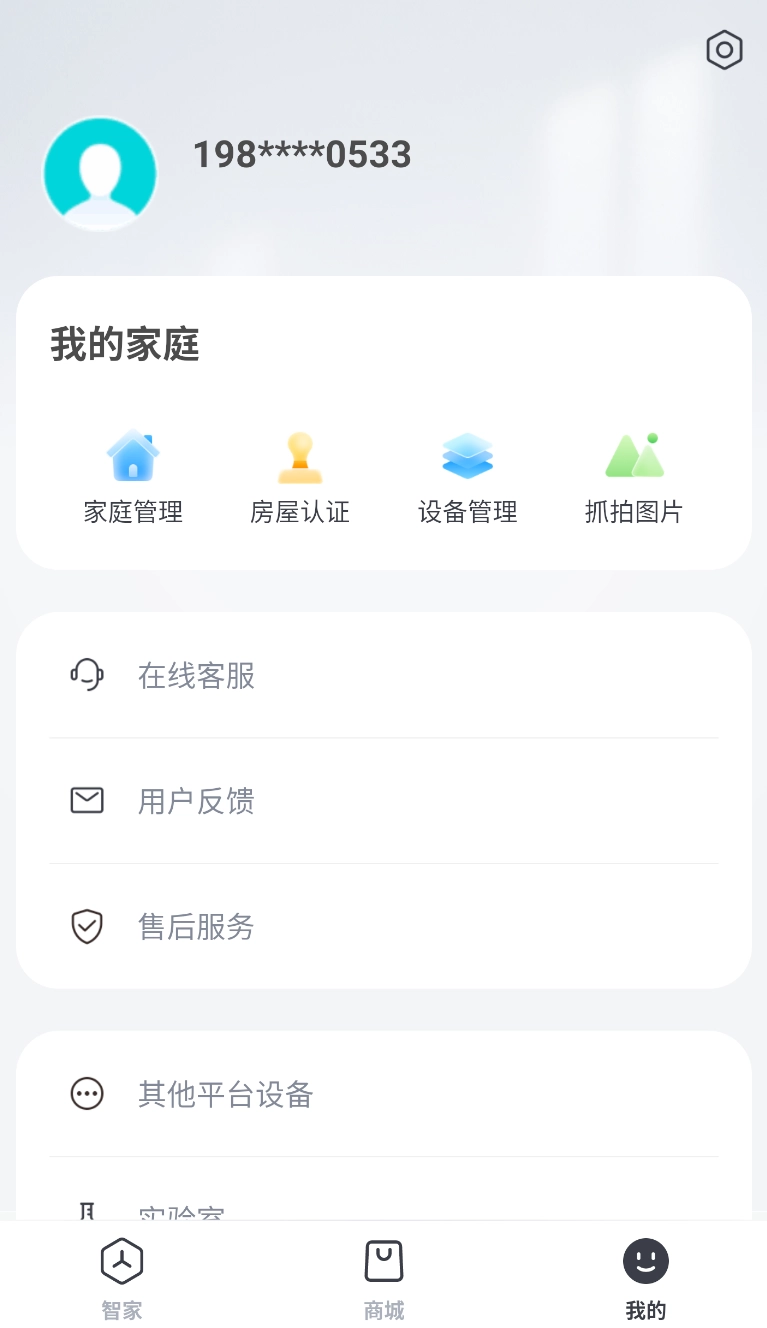Switch to the 智家 tab
Screen dimensions: 767x1328
pyautogui.click(x=122, y=1279)
